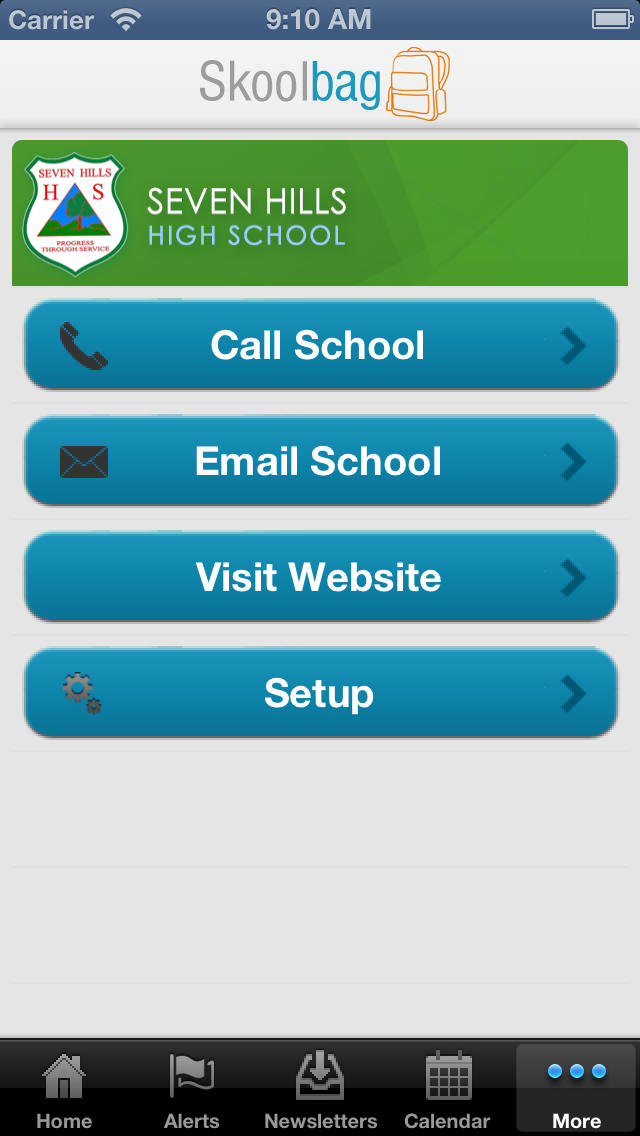Go to the Alerts tab
Viewport: 640px width, 1136px height.
click(x=191, y=1088)
